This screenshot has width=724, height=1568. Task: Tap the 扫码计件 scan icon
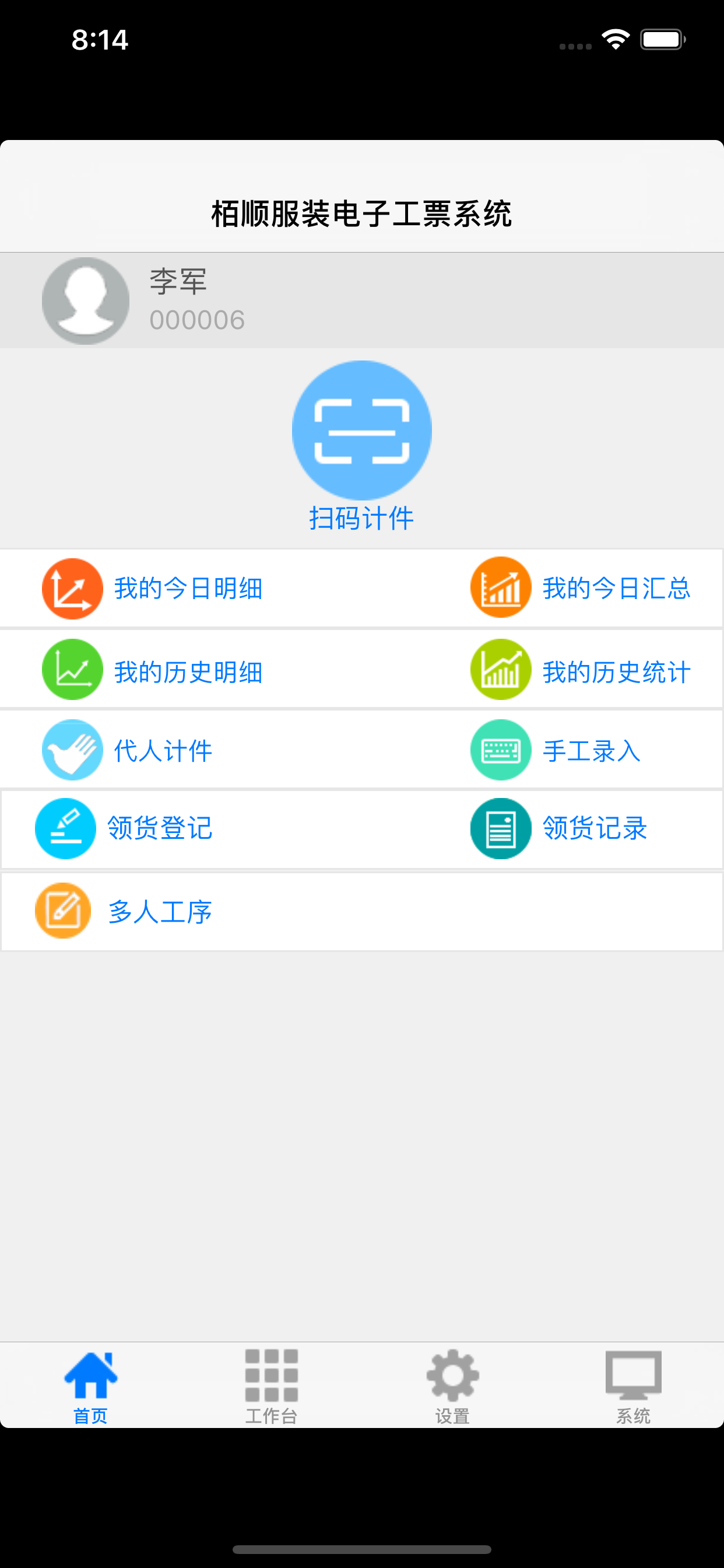coord(361,429)
